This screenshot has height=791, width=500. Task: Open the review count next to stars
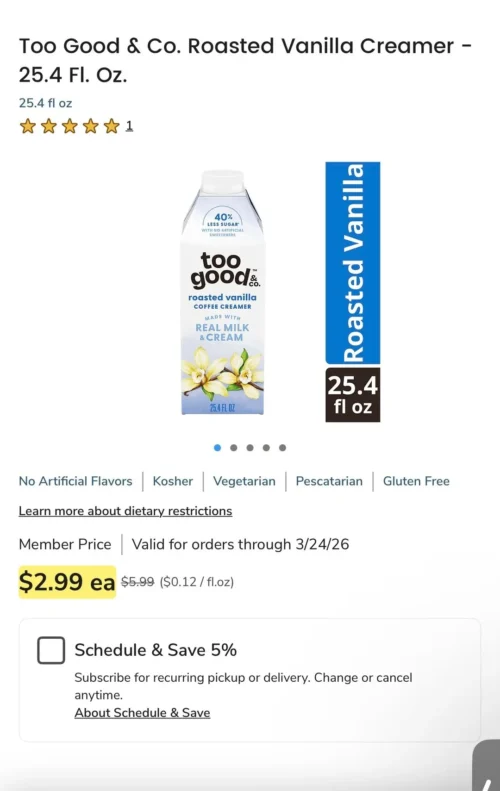pyautogui.click(x=129, y=126)
